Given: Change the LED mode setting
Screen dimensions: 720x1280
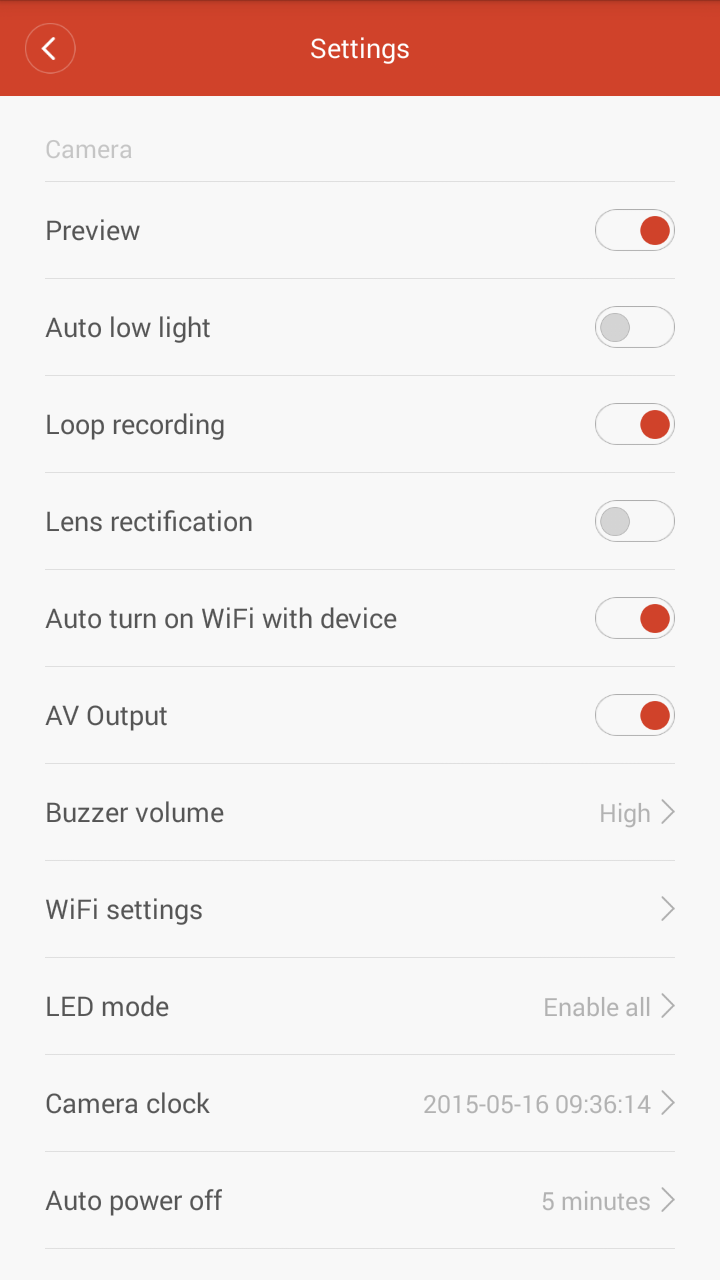Looking at the screenshot, I should pos(360,1007).
